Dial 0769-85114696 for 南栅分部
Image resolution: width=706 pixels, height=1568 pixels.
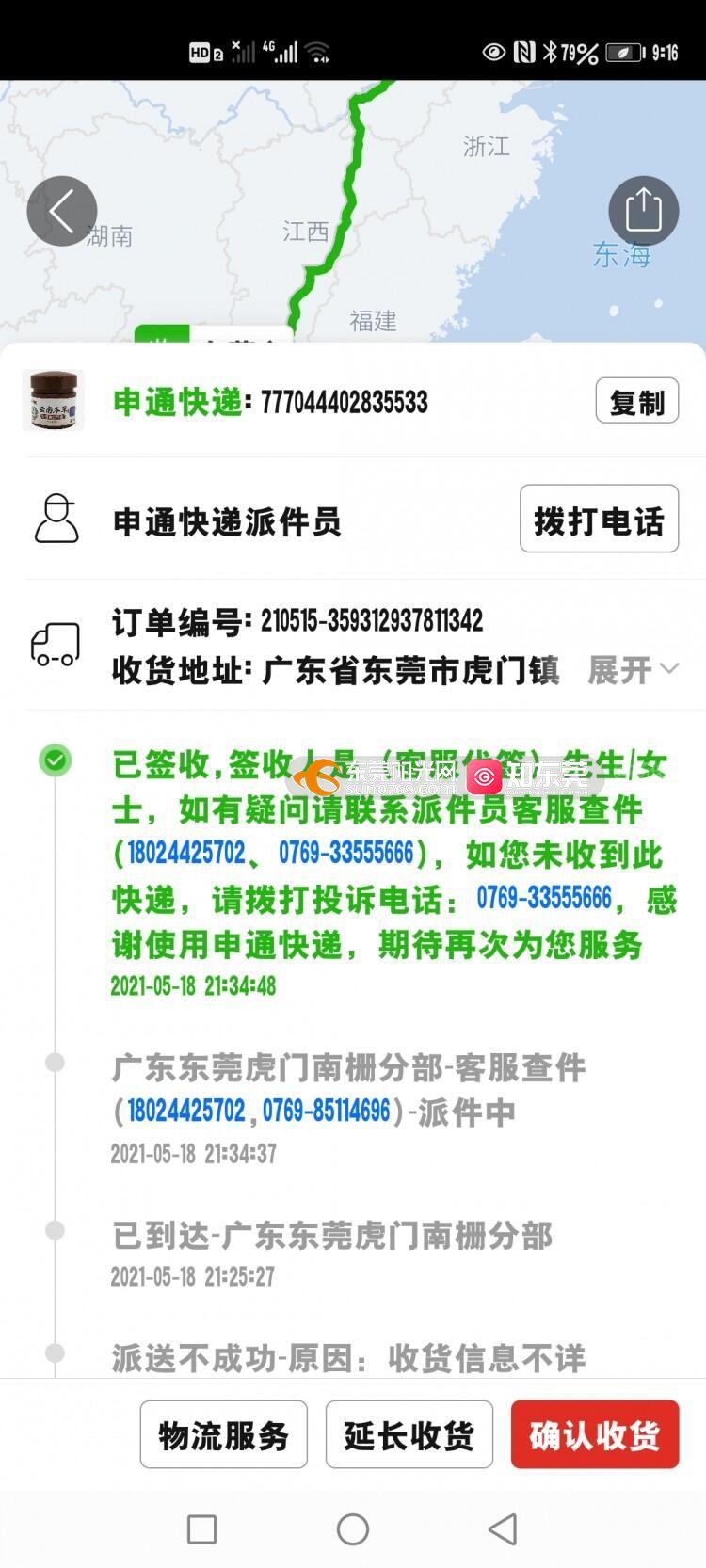(x=326, y=1112)
